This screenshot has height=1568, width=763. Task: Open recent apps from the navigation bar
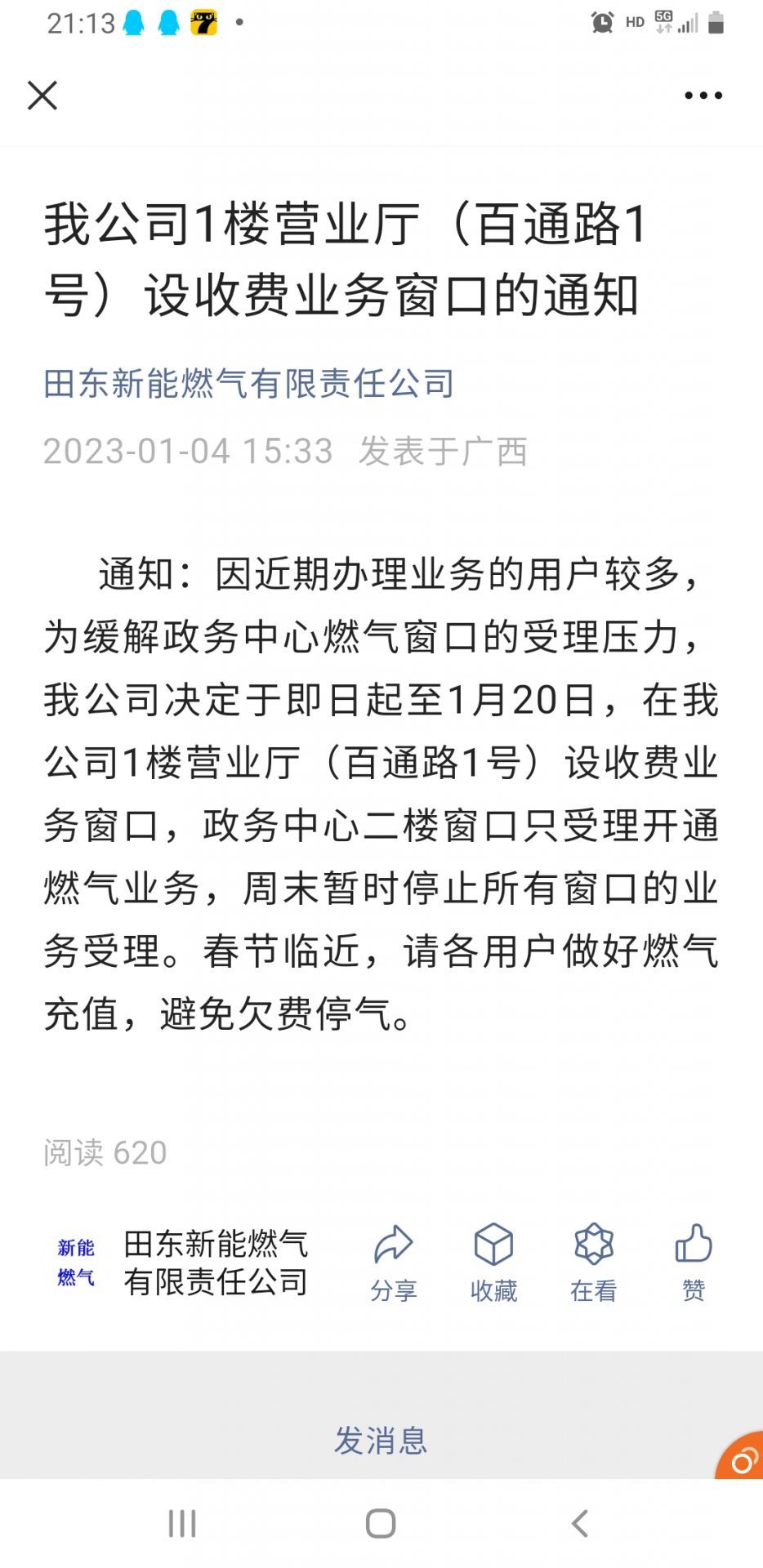(x=182, y=1523)
